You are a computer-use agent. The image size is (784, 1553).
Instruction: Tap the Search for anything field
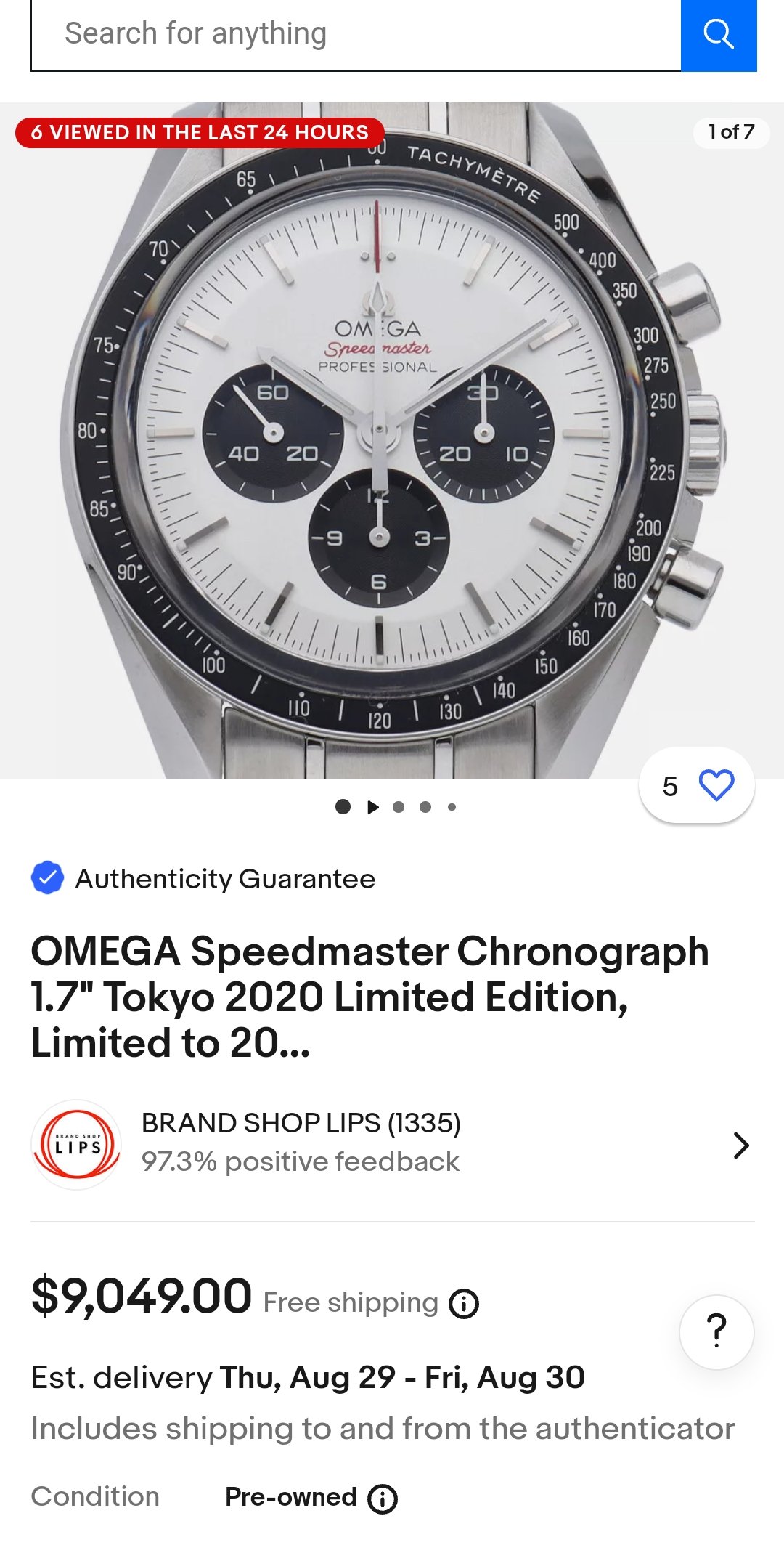pos(356,34)
